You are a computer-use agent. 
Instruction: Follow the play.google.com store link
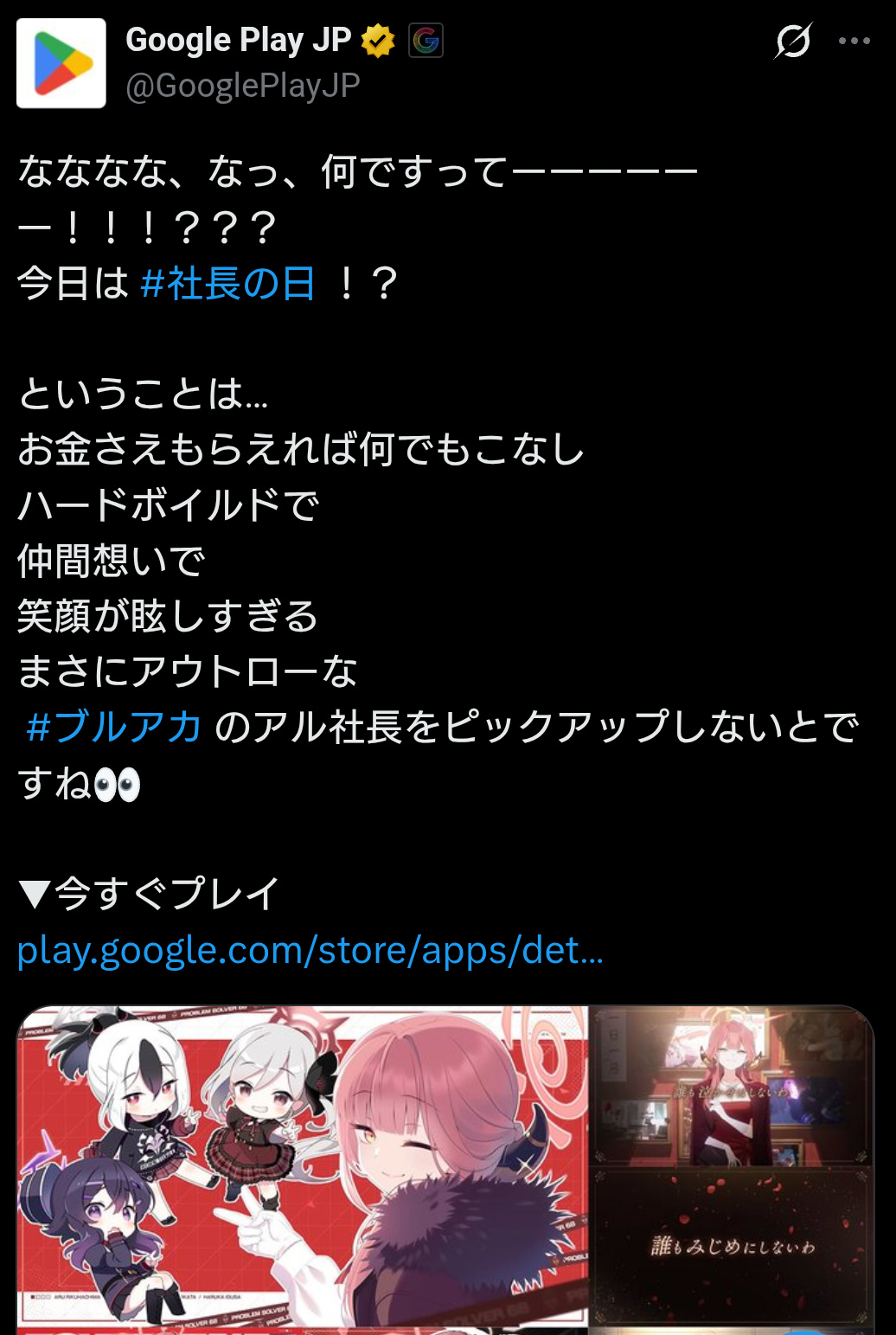click(x=310, y=950)
